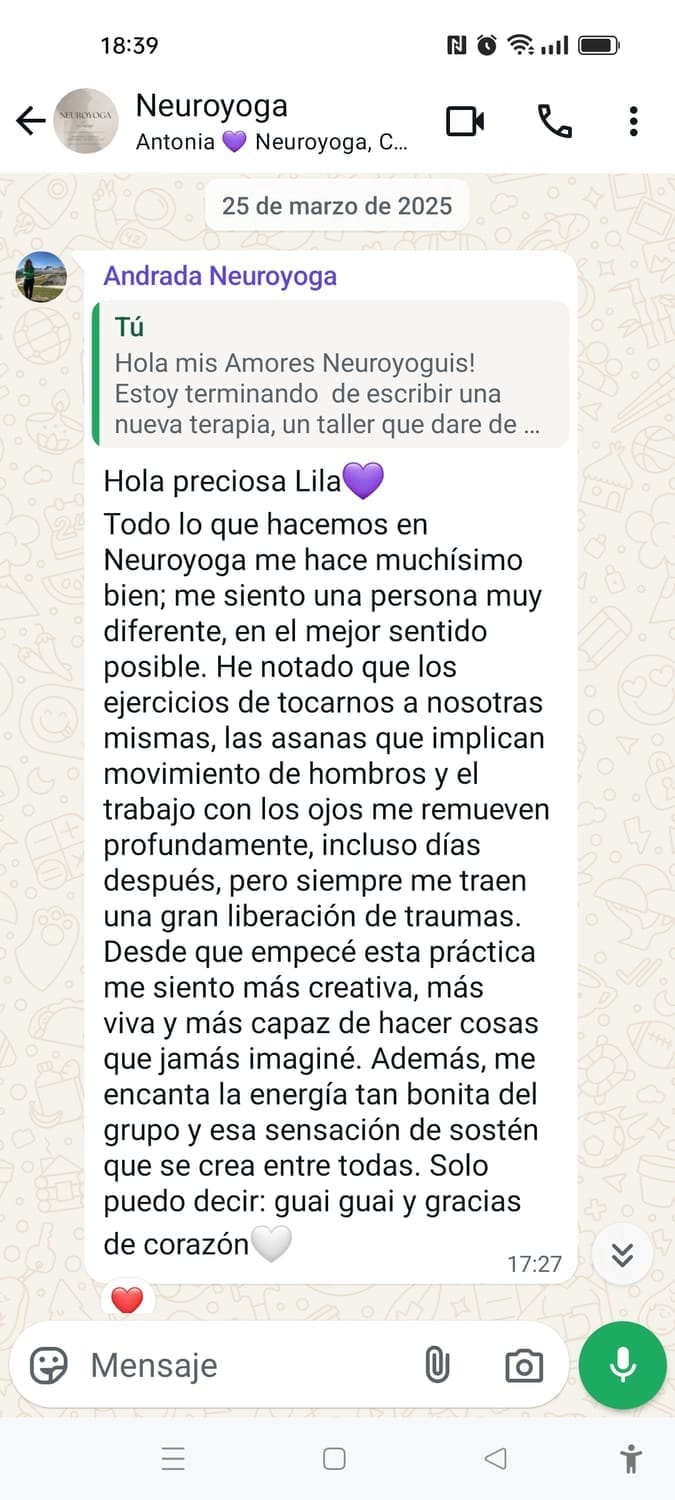The width and height of the screenshot is (675, 1500).
Task: Open the Neuroyoga group profile picture
Action: pyautogui.click(x=86, y=121)
